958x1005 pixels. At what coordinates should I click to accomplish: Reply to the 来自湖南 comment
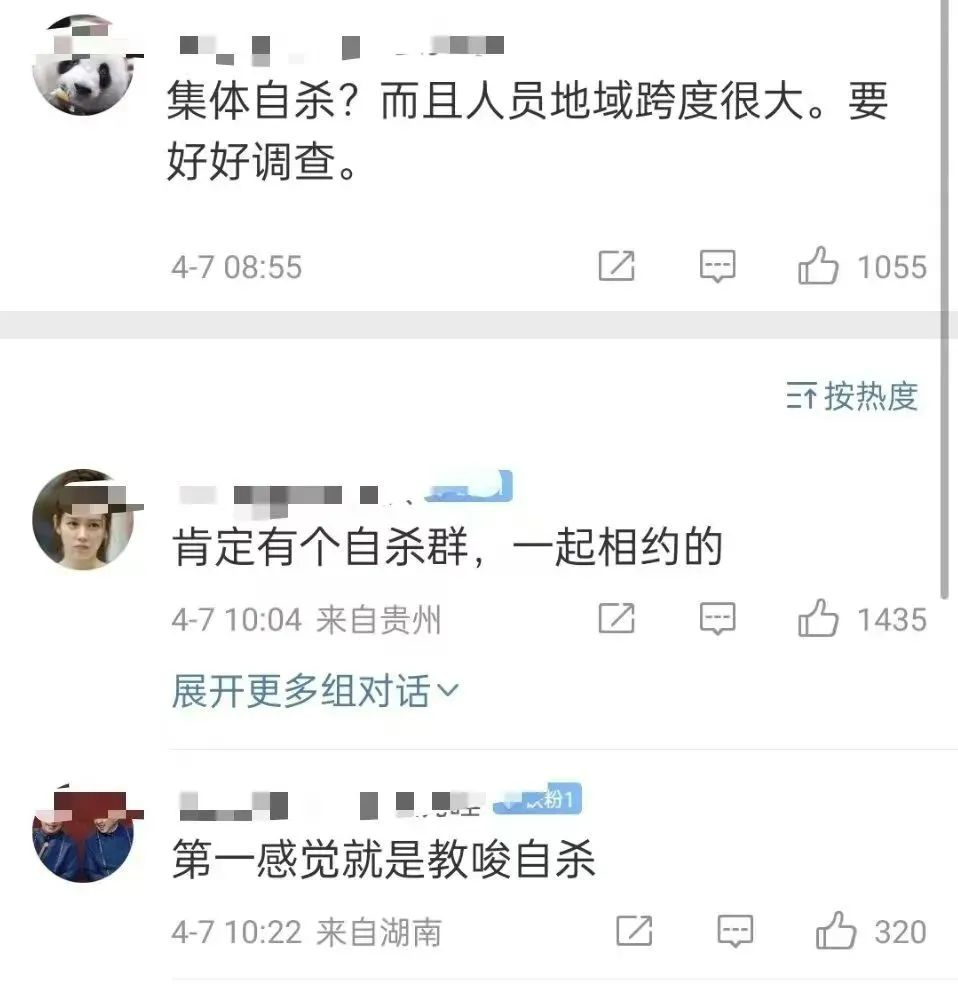735,932
